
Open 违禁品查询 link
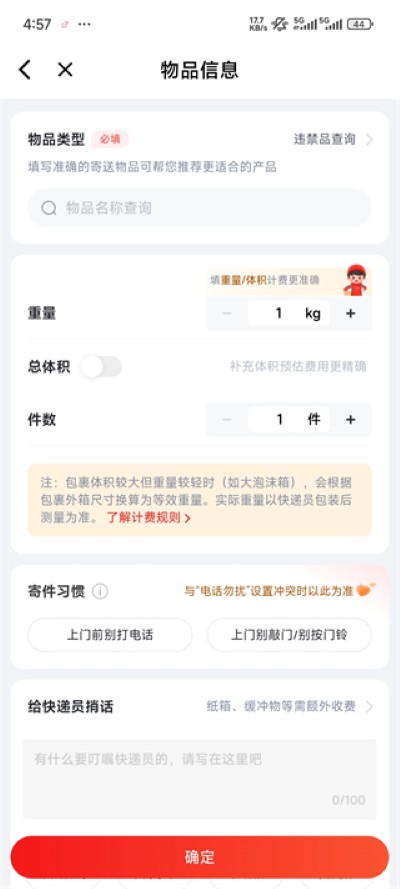click(333, 139)
